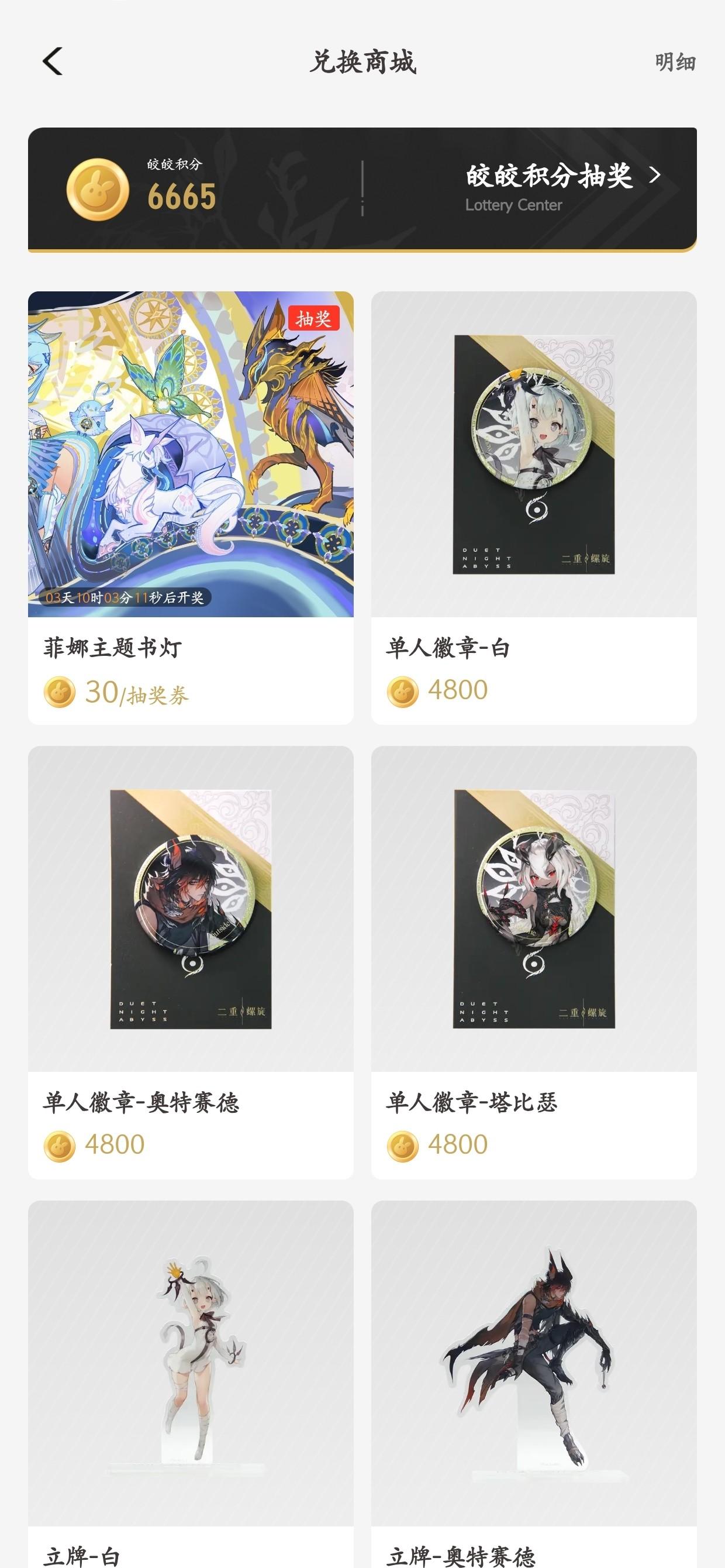Viewport: 725px width, 1568px height.
Task: Select 单人徽章-奥特赛德 badge card
Action: click(x=191, y=962)
